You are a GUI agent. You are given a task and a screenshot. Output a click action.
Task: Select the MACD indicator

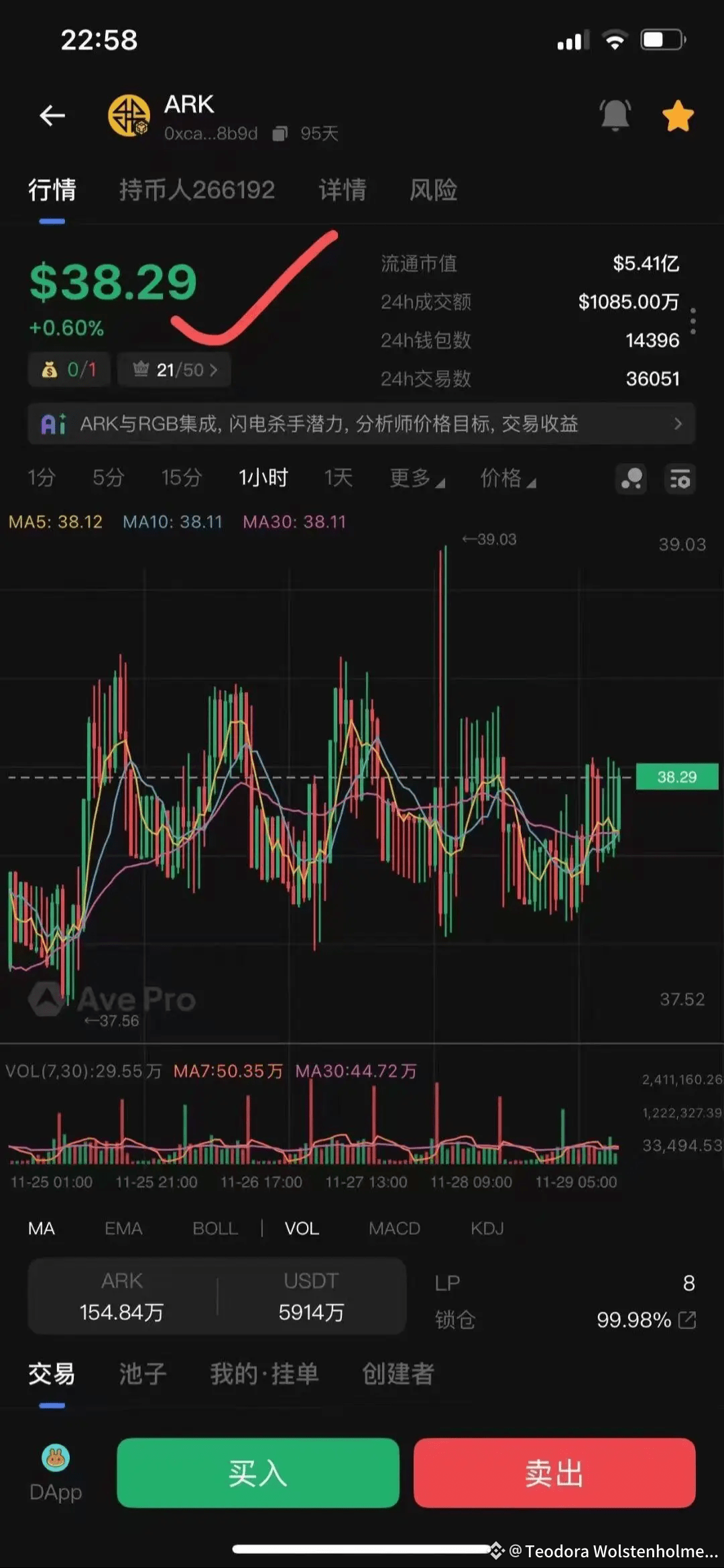click(394, 1228)
